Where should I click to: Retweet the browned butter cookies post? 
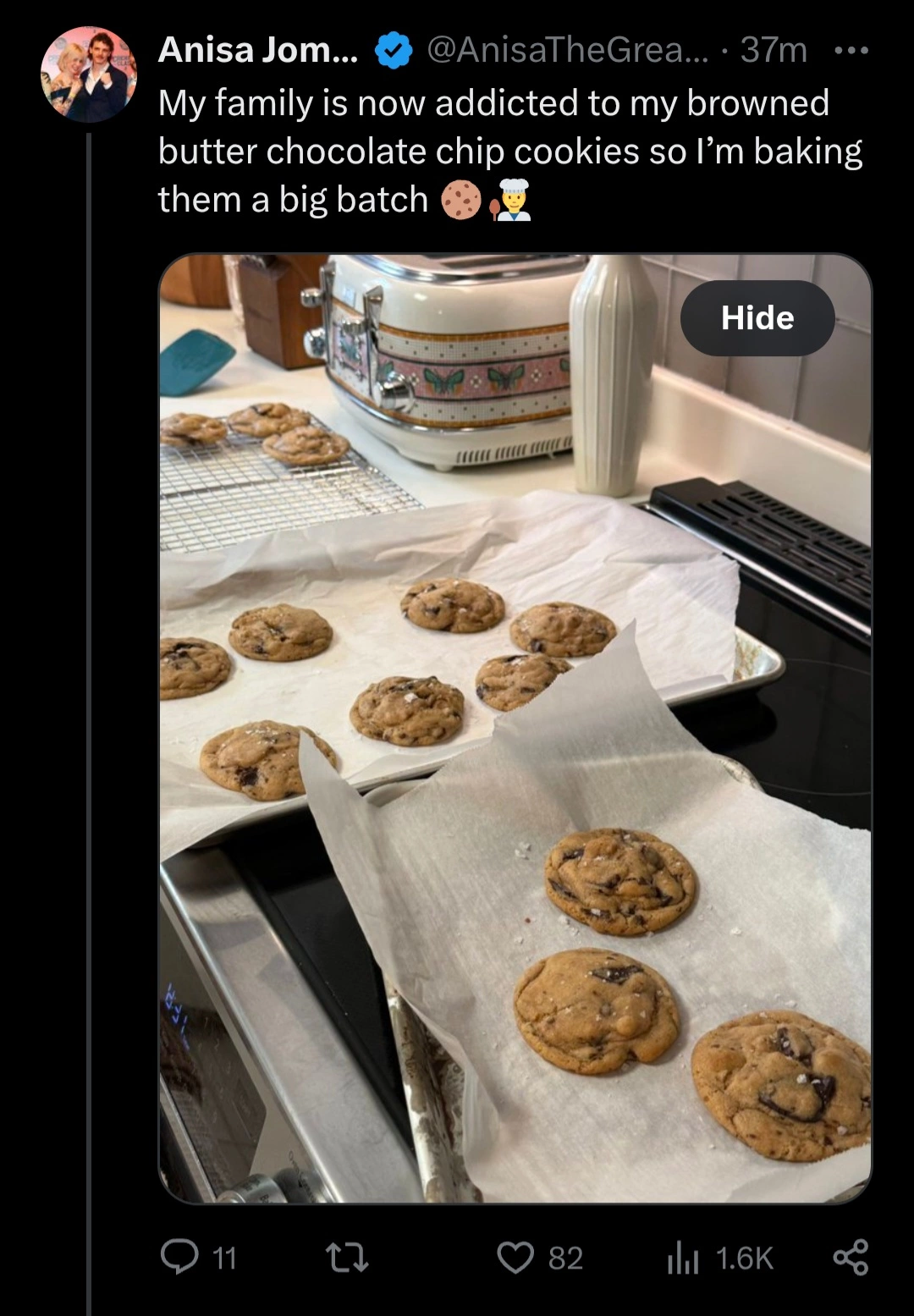(x=348, y=1258)
